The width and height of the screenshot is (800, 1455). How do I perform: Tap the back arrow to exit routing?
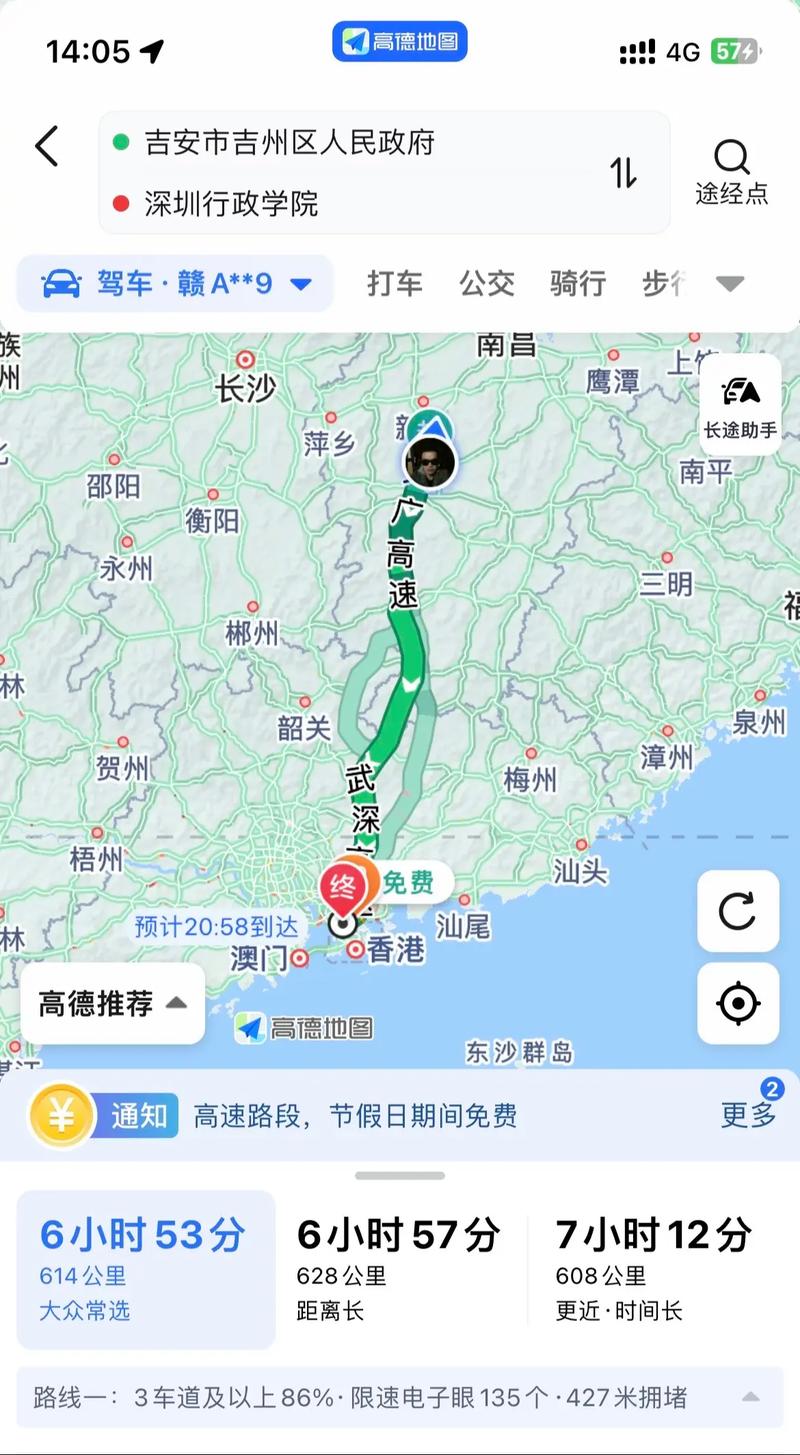pos(45,145)
